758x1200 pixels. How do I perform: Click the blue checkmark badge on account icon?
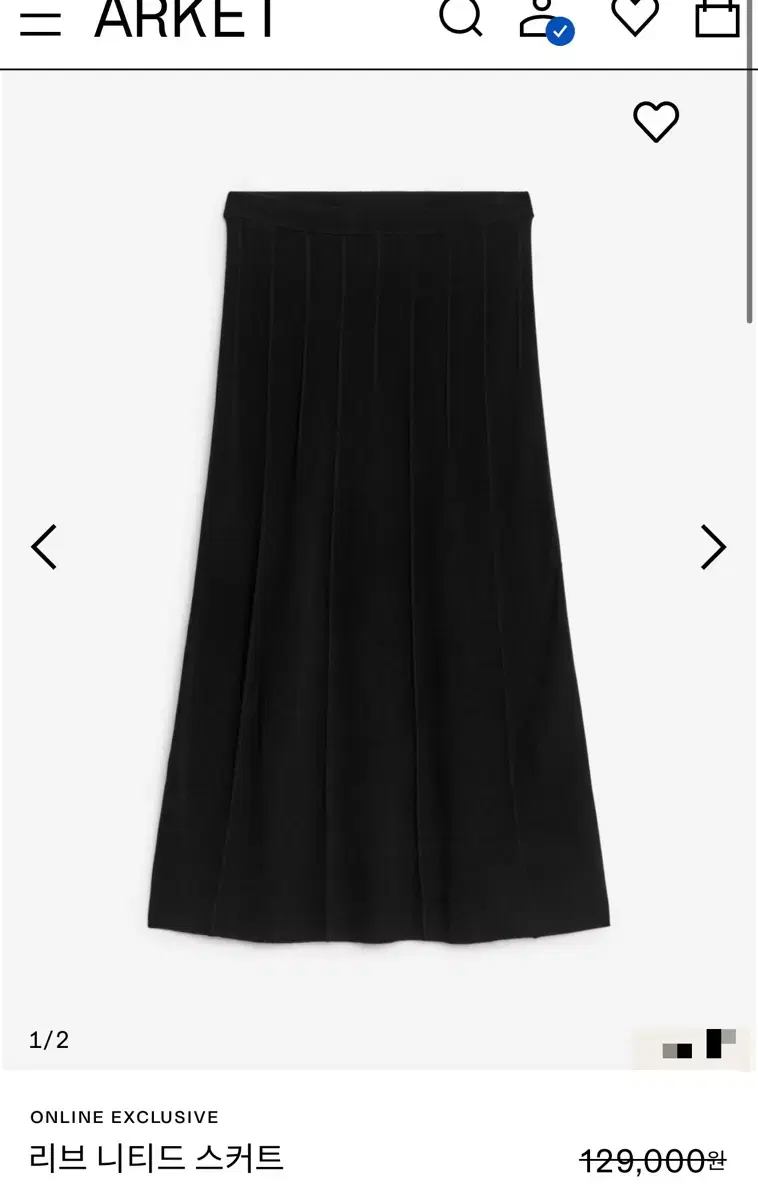[x=562, y=30]
